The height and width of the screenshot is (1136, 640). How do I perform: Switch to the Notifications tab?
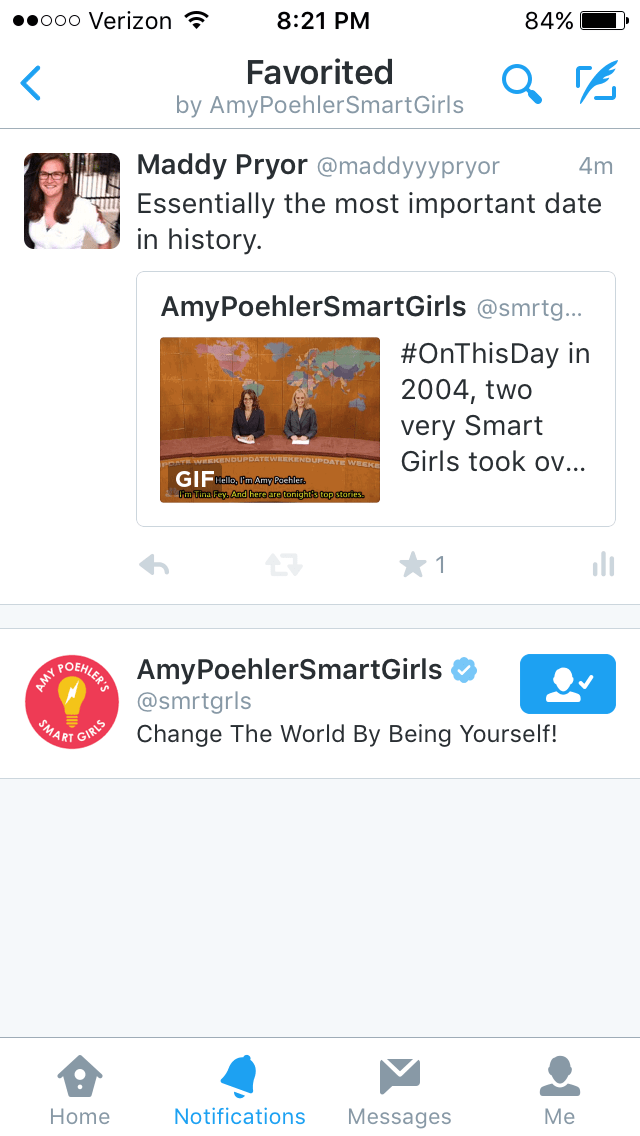click(240, 1090)
